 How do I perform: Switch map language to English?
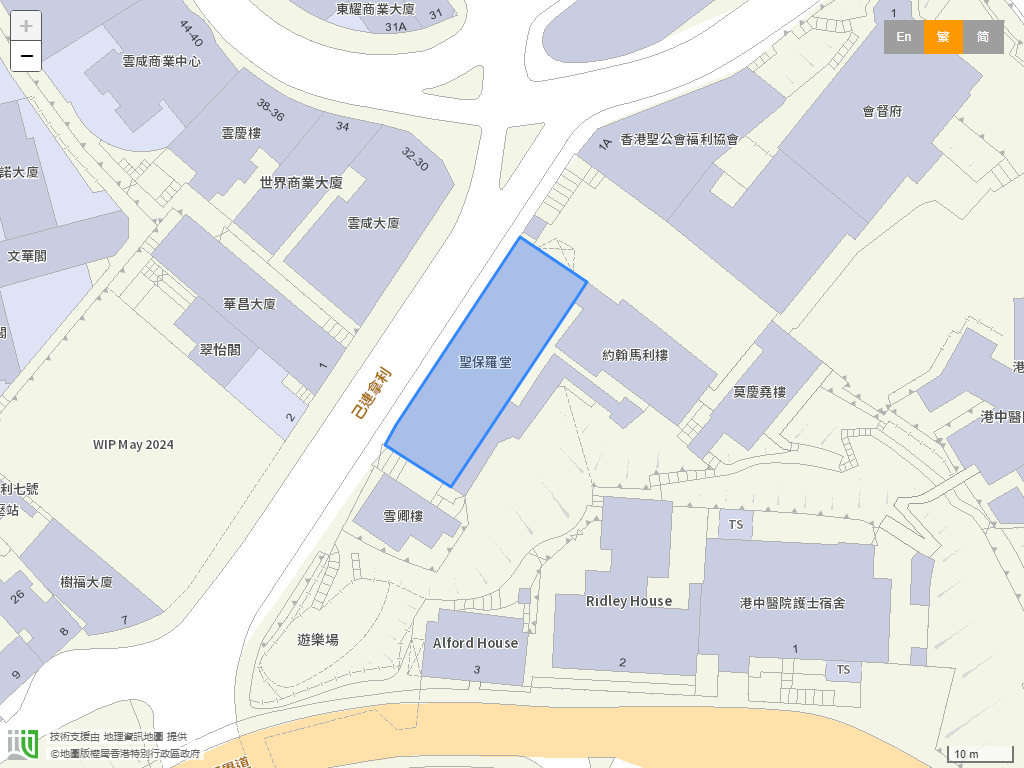pyautogui.click(x=903, y=37)
